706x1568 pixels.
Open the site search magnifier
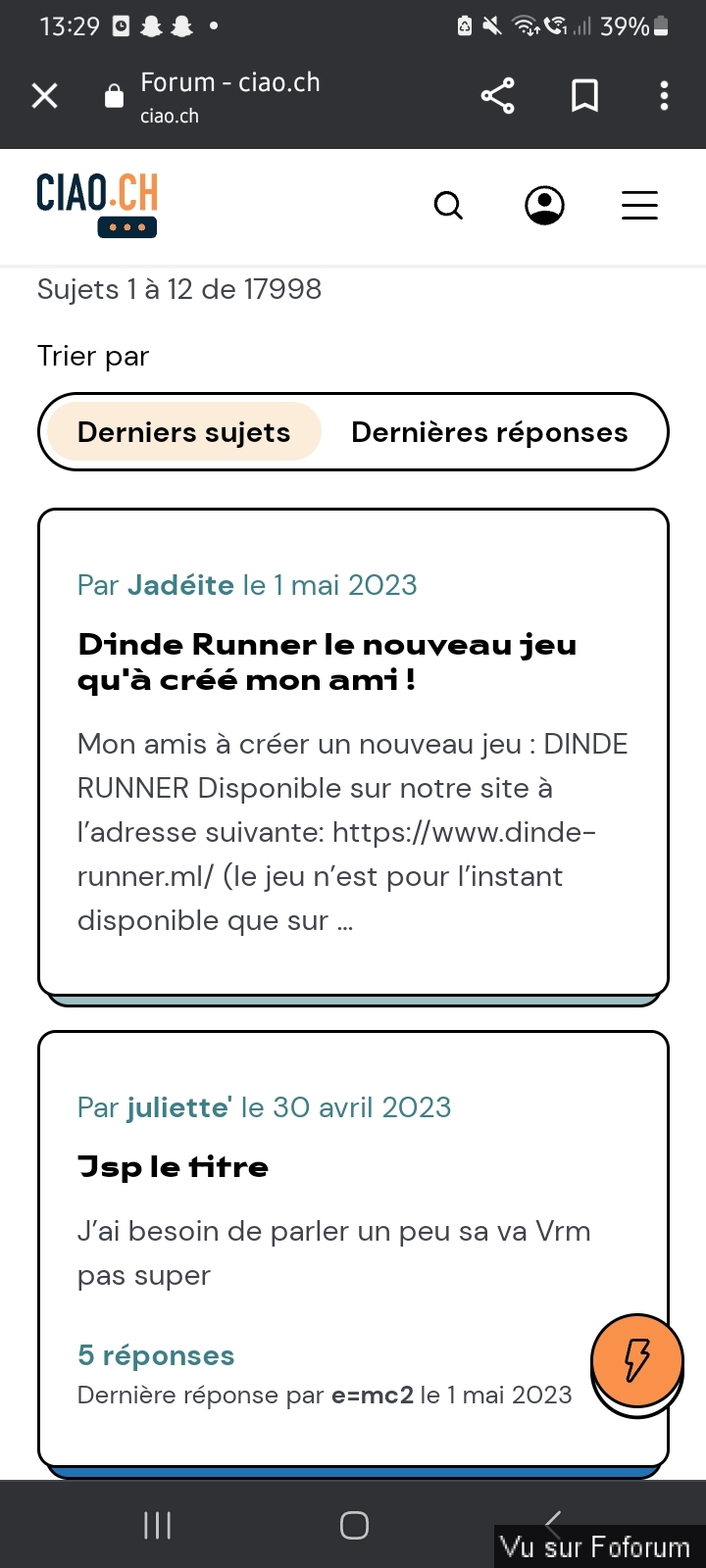pyautogui.click(x=448, y=206)
